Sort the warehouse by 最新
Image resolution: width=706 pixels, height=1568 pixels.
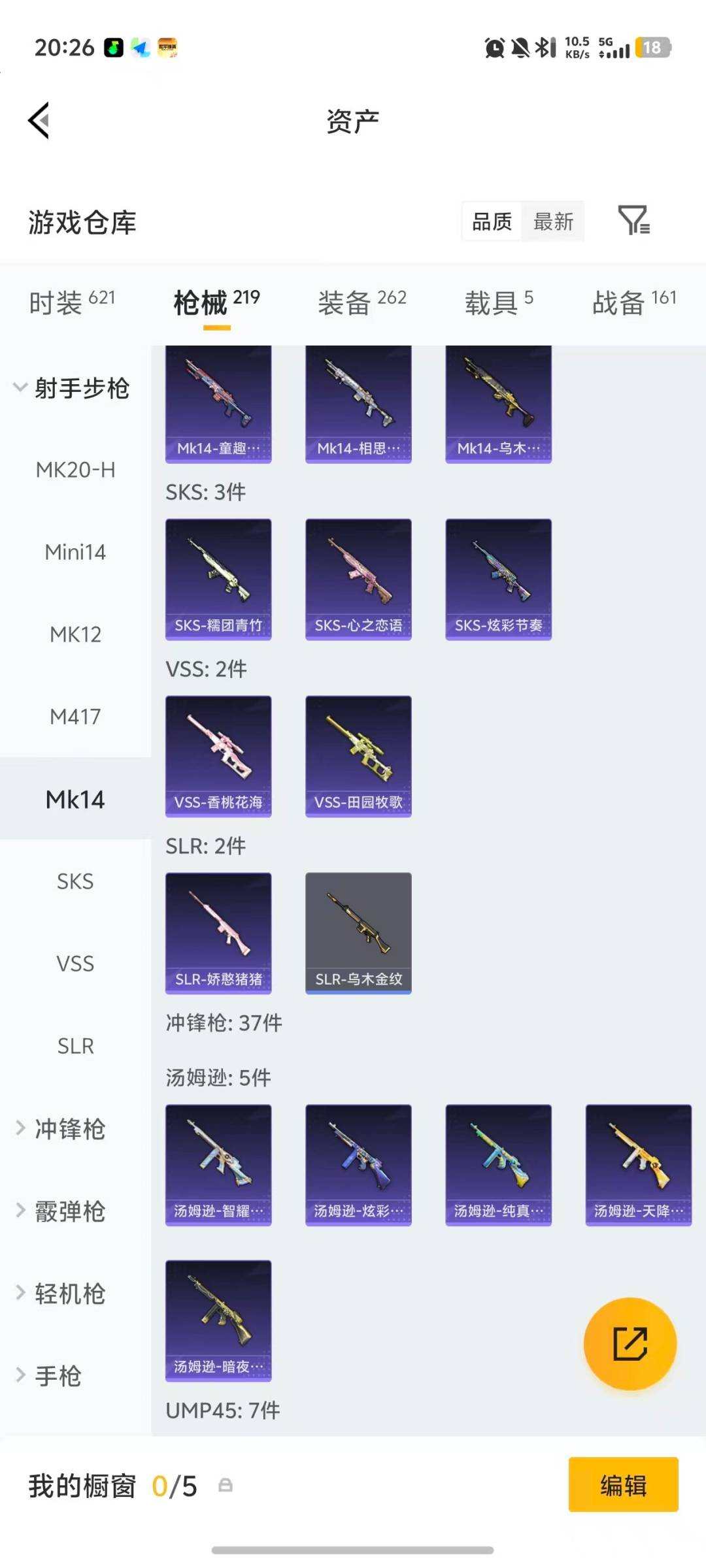coord(553,222)
